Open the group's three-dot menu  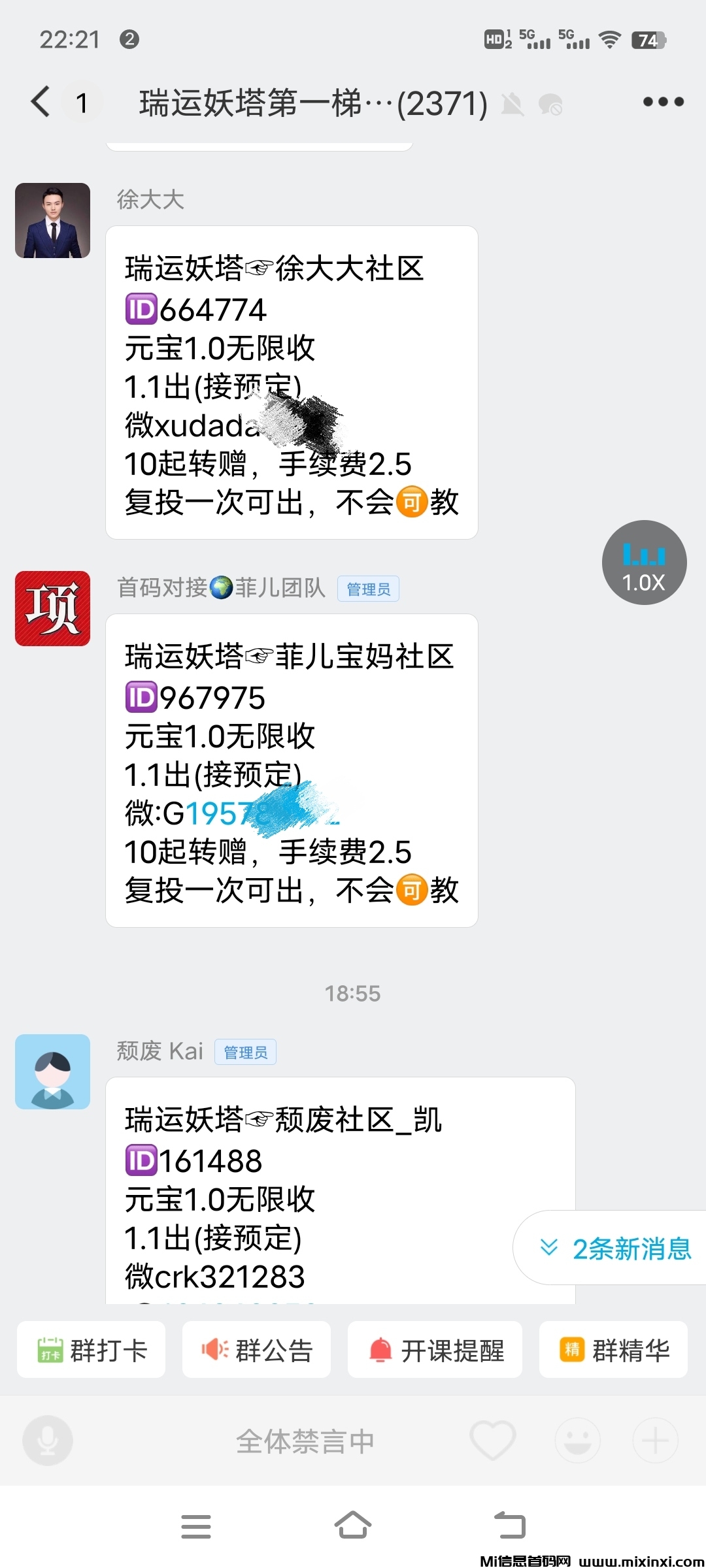point(663,102)
